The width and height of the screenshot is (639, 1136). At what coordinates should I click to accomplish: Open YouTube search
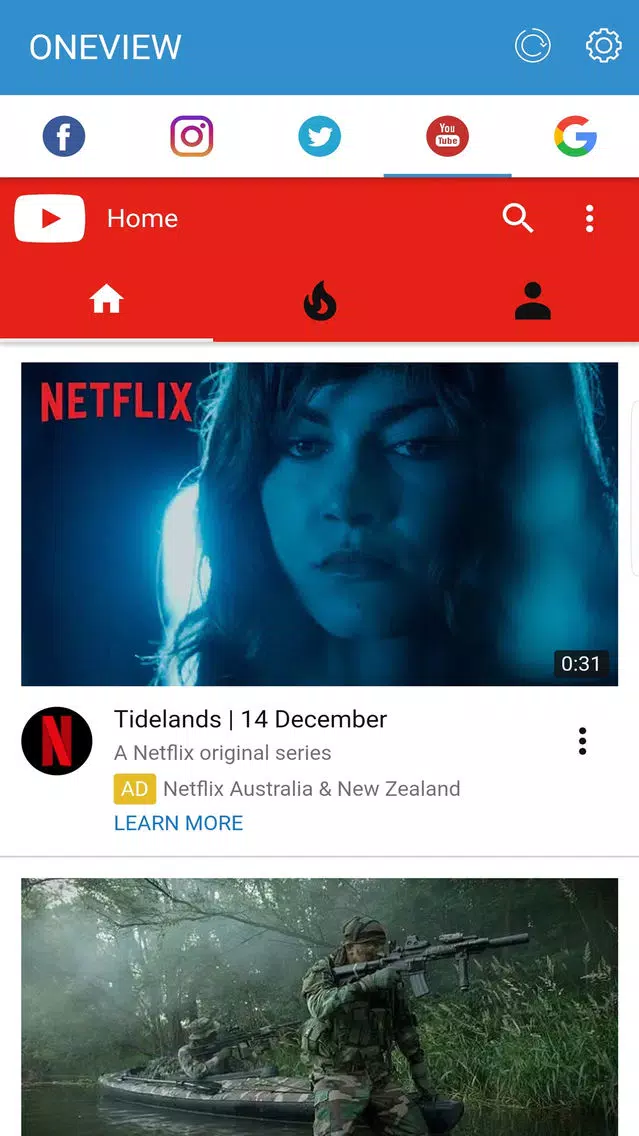pyautogui.click(x=517, y=218)
